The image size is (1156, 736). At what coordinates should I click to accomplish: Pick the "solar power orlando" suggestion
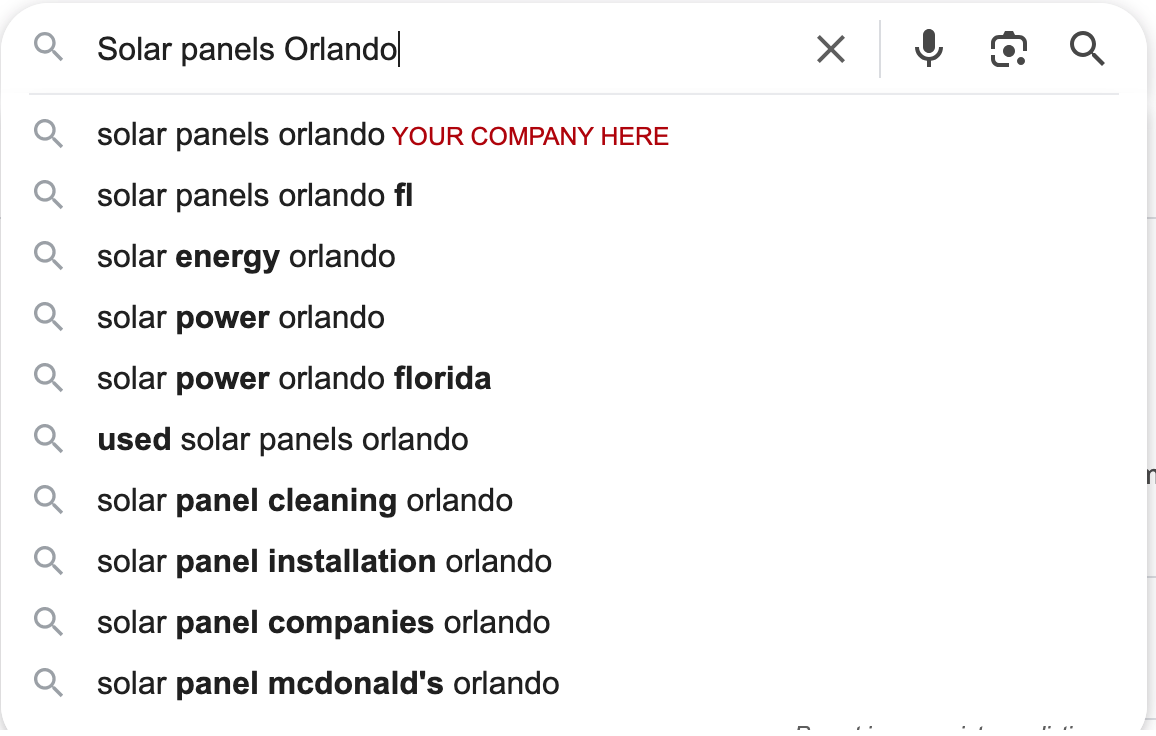pyautogui.click(x=241, y=318)
